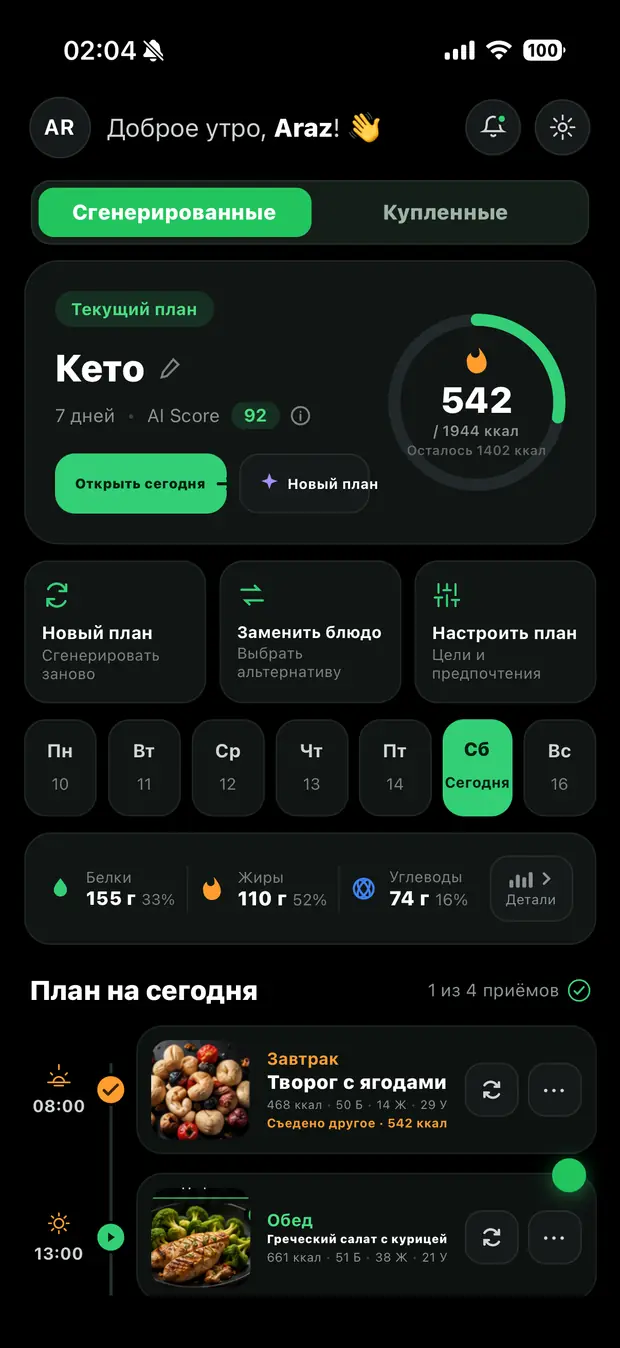Swap the Завтрак dish with refresh icon
Image resolution: width=620 pixels, height=1348 pixels.
coord(492,1090)
